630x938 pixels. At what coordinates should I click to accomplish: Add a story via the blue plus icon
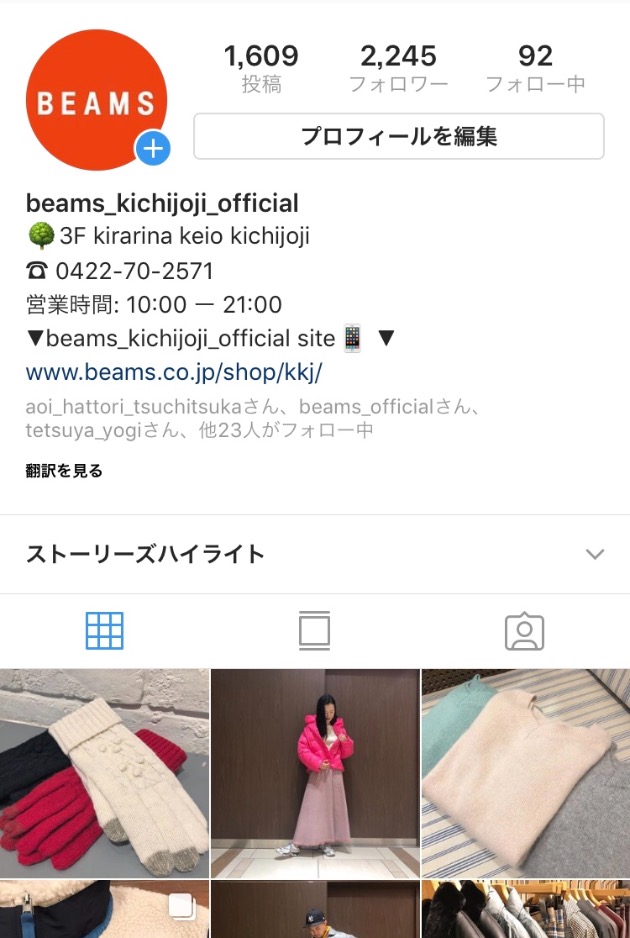153,150
